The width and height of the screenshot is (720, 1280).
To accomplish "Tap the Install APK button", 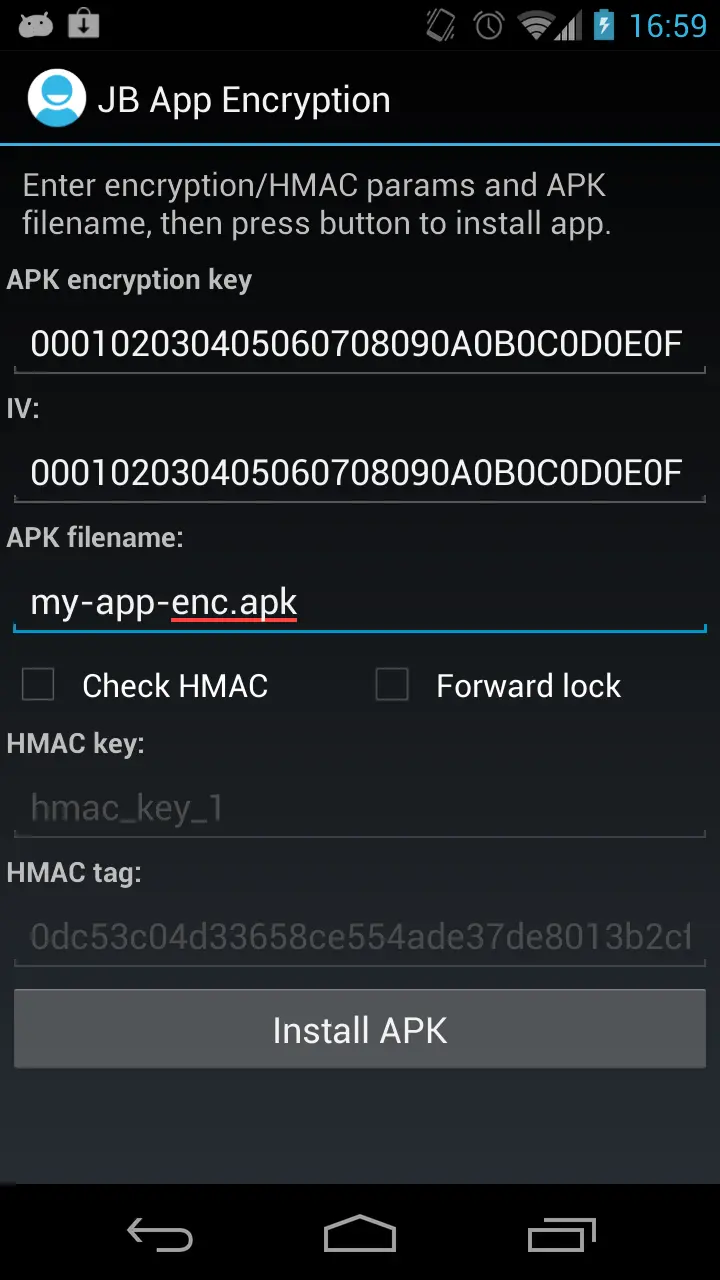I will click(x=360, y=1030).
